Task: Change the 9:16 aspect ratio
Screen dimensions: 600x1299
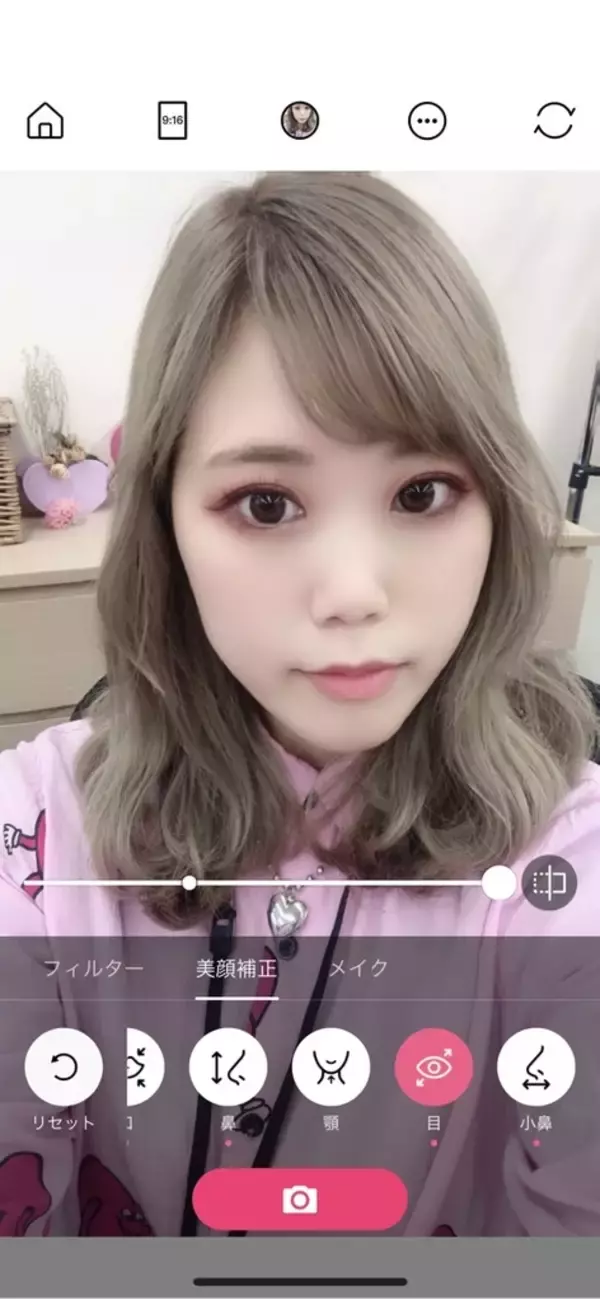Action: click(172, 121)
